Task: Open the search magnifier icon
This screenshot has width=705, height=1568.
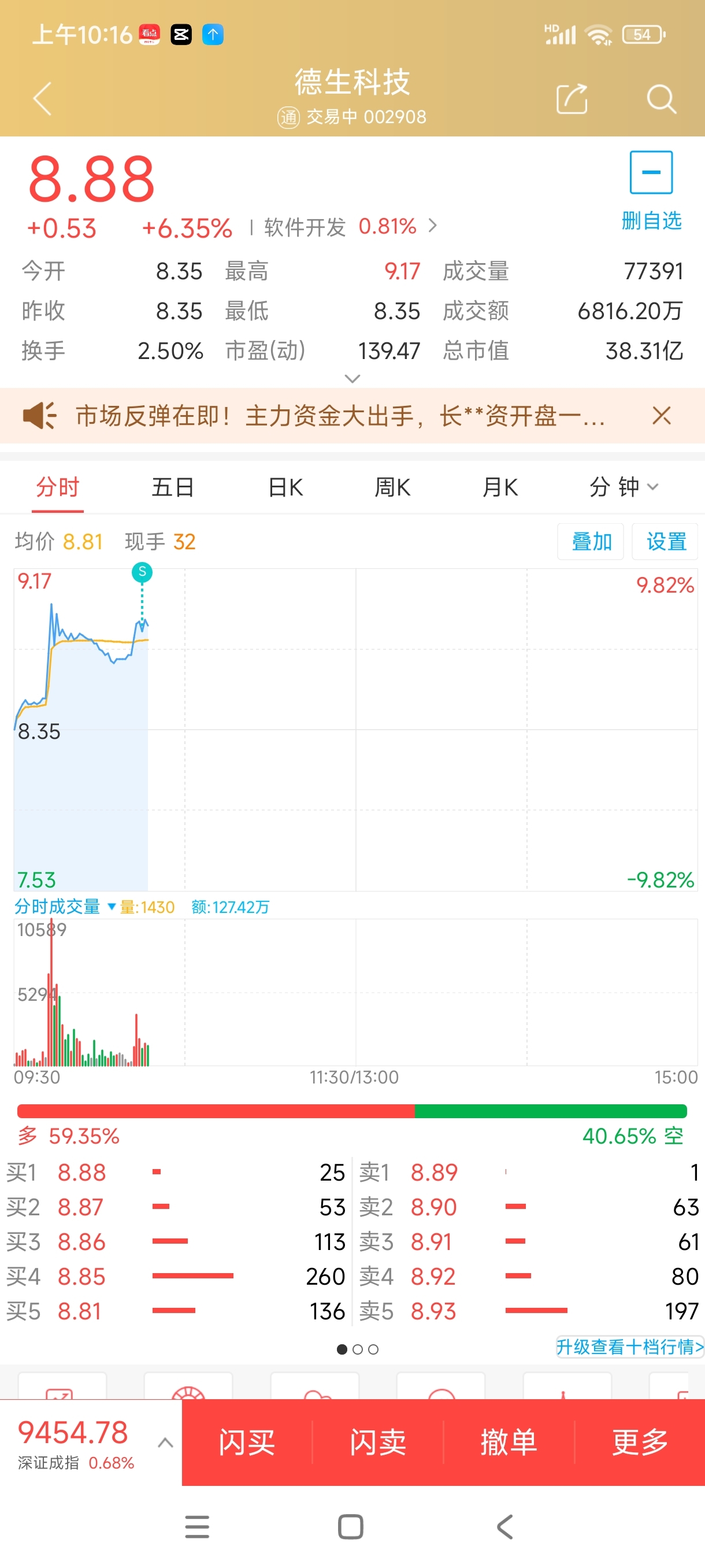Action: [x=661, y=99]
